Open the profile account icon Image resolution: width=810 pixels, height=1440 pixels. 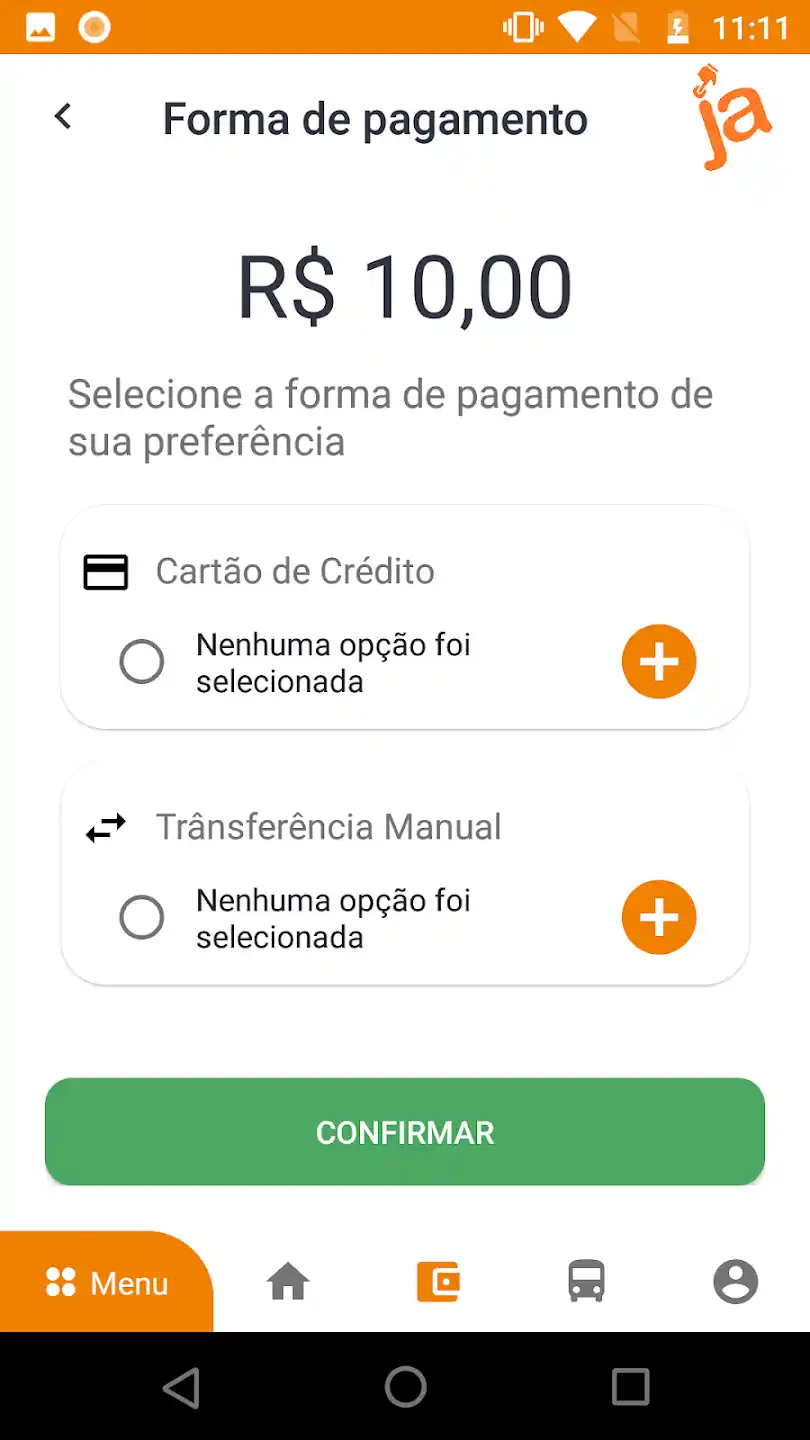tap(735, 1281)
